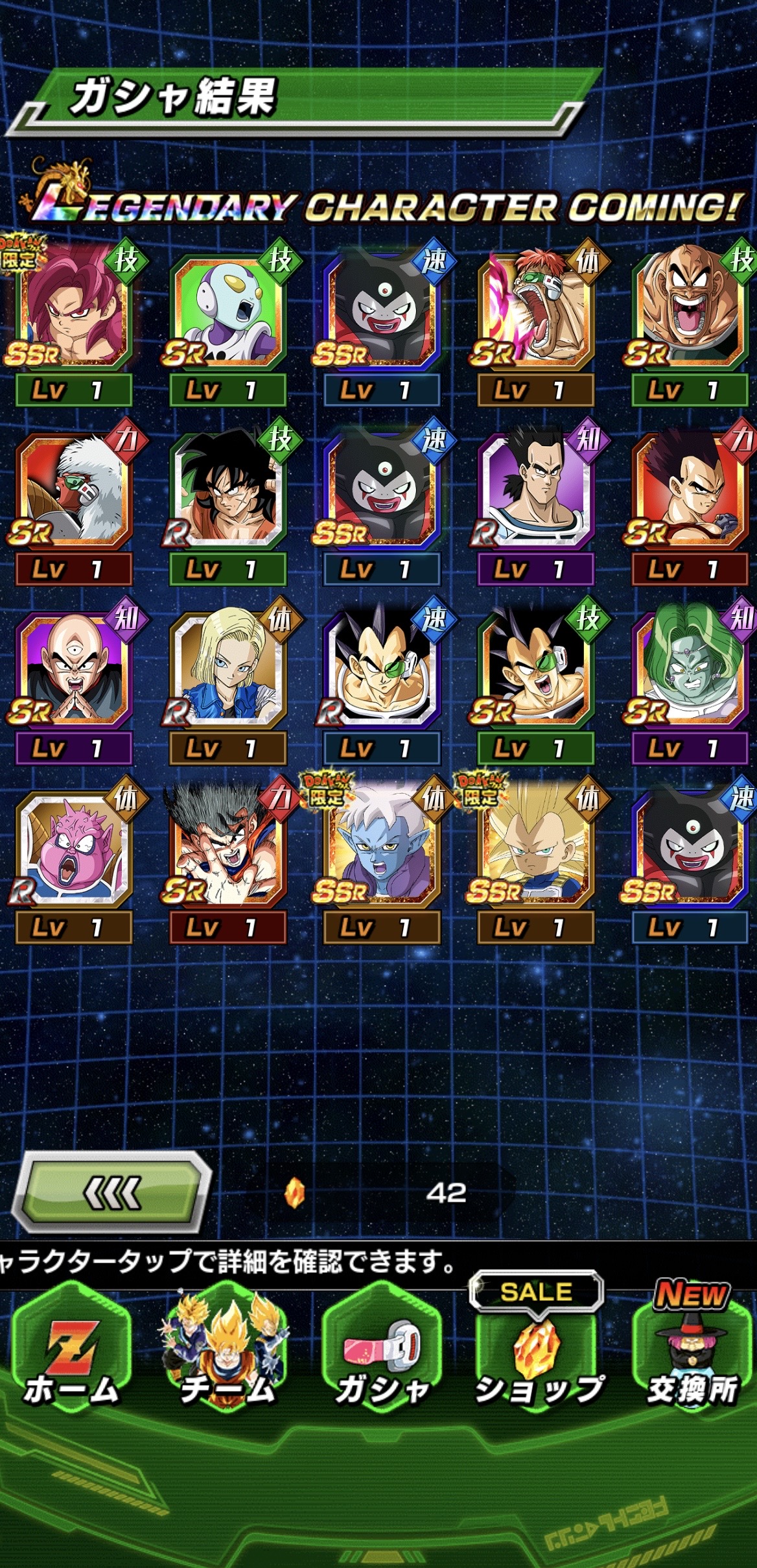This screenshot has height=1568, width=757.
Task: Go to the ガシャ tab
Action: coord(382,1354)
